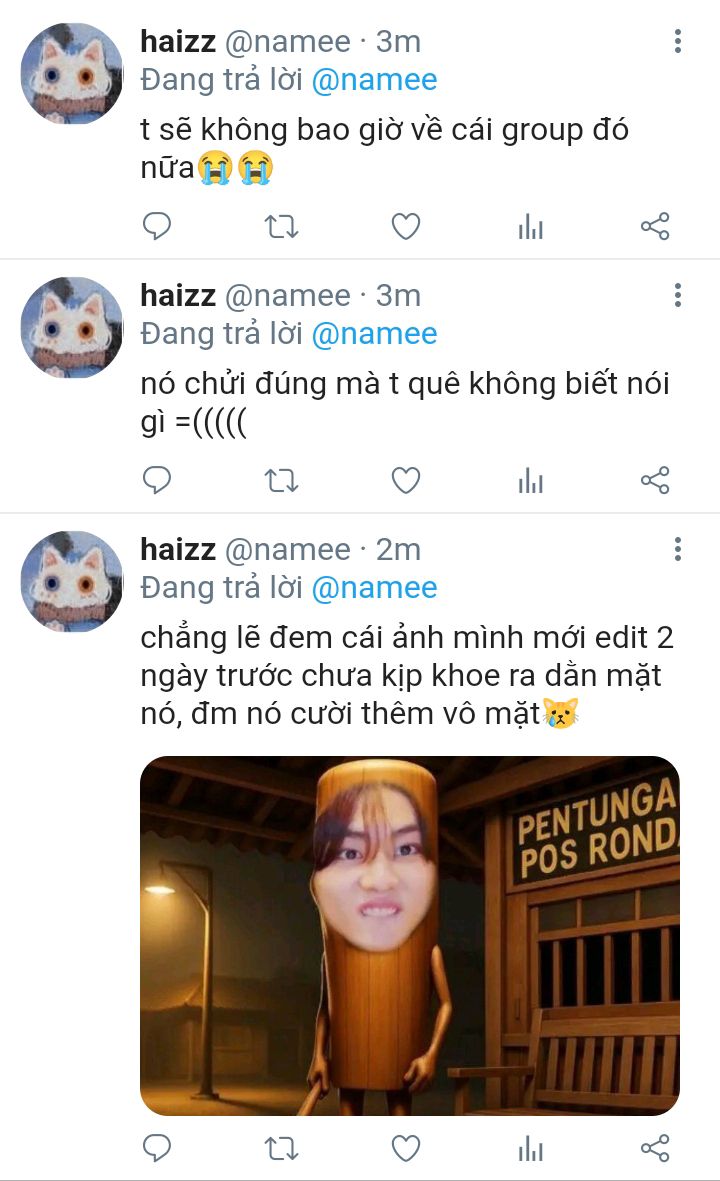The image size is (720, 1181).
Task: Open overflow menu on the "nó chửi đúng" tweet
Action: [x=678, y=295]
